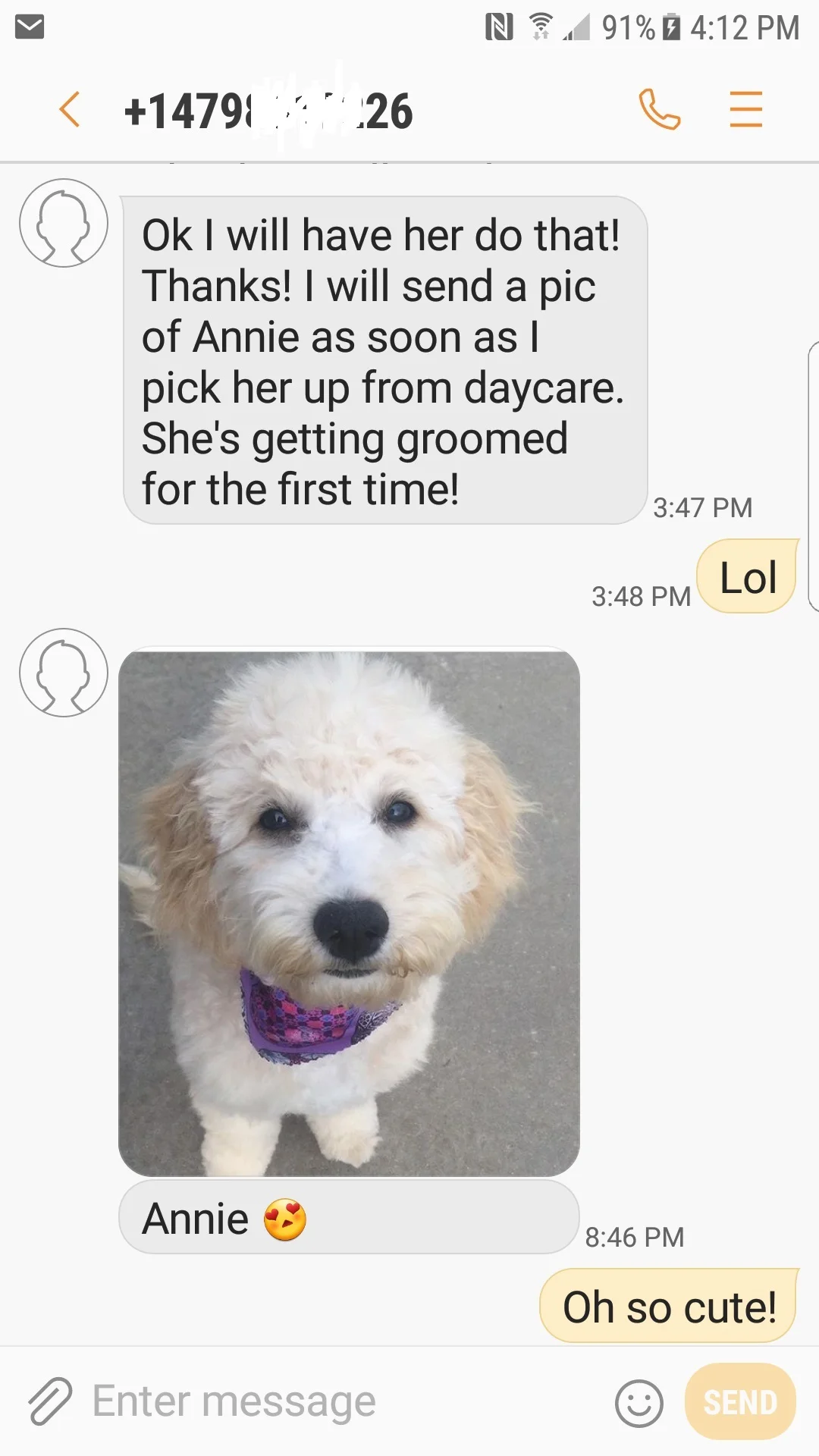819x1456 pixels.
Task: Open the contact avatar beside the dog photo
Action: pos(64,672)
